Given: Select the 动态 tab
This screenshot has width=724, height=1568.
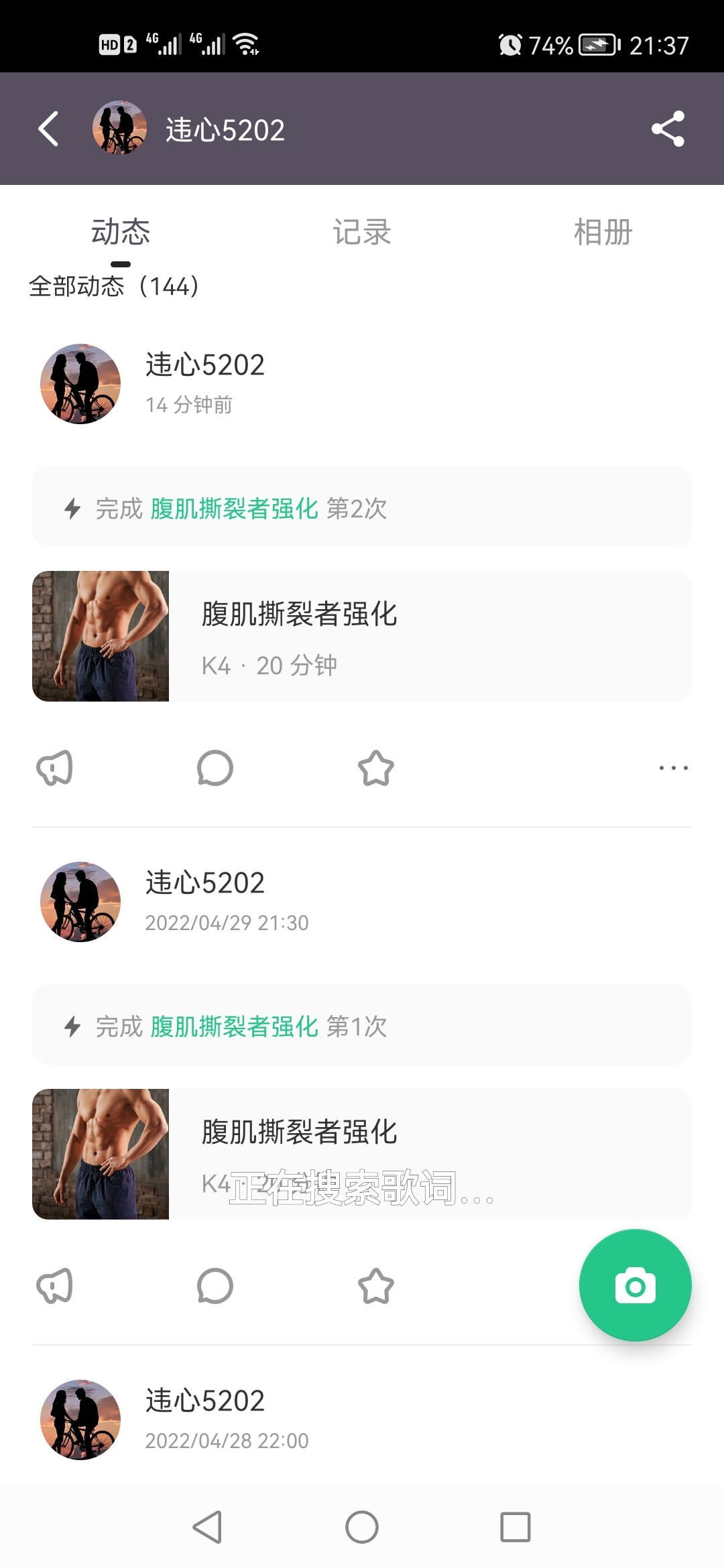Looking at the screenshot, I should (121, 232).
